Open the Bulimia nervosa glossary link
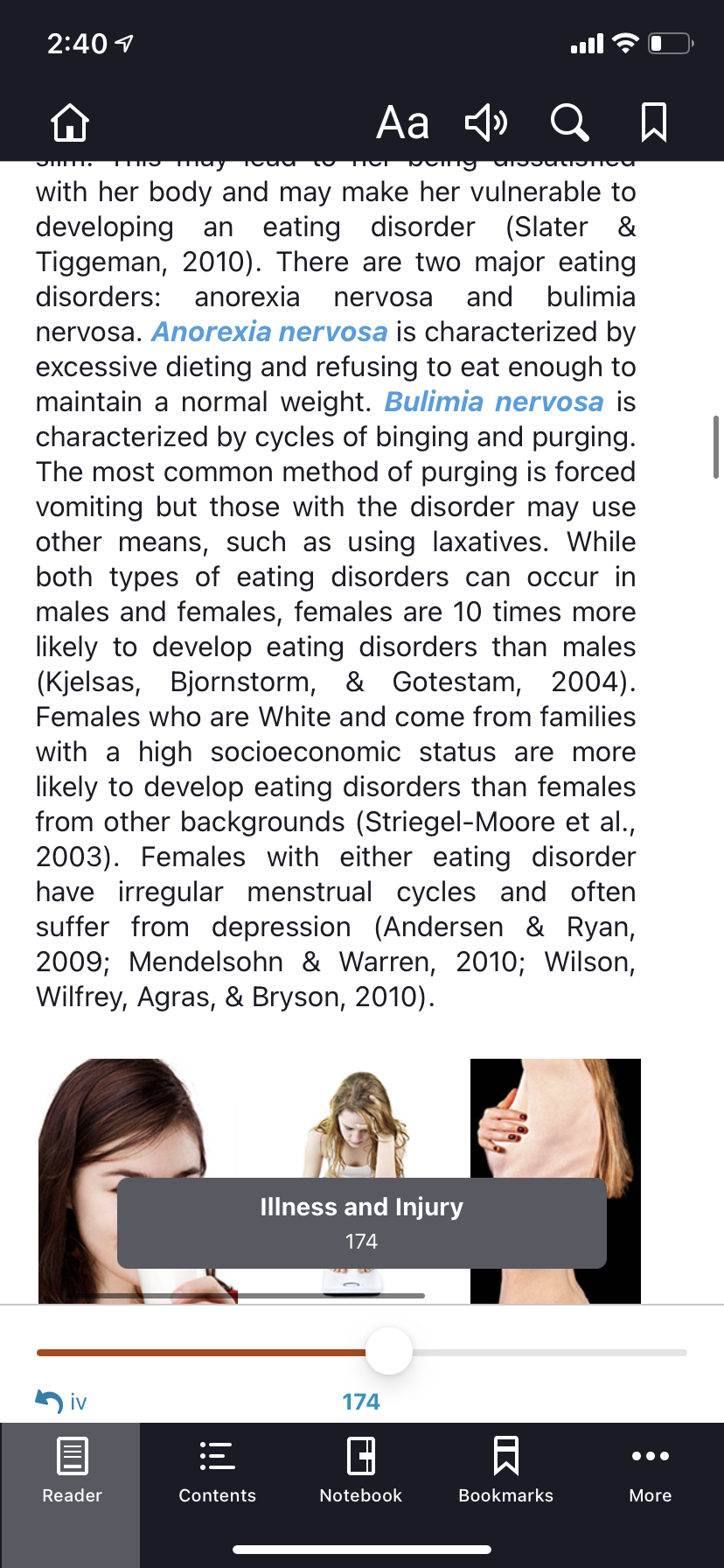This screenshot has width=724, height=1568. 494,402
